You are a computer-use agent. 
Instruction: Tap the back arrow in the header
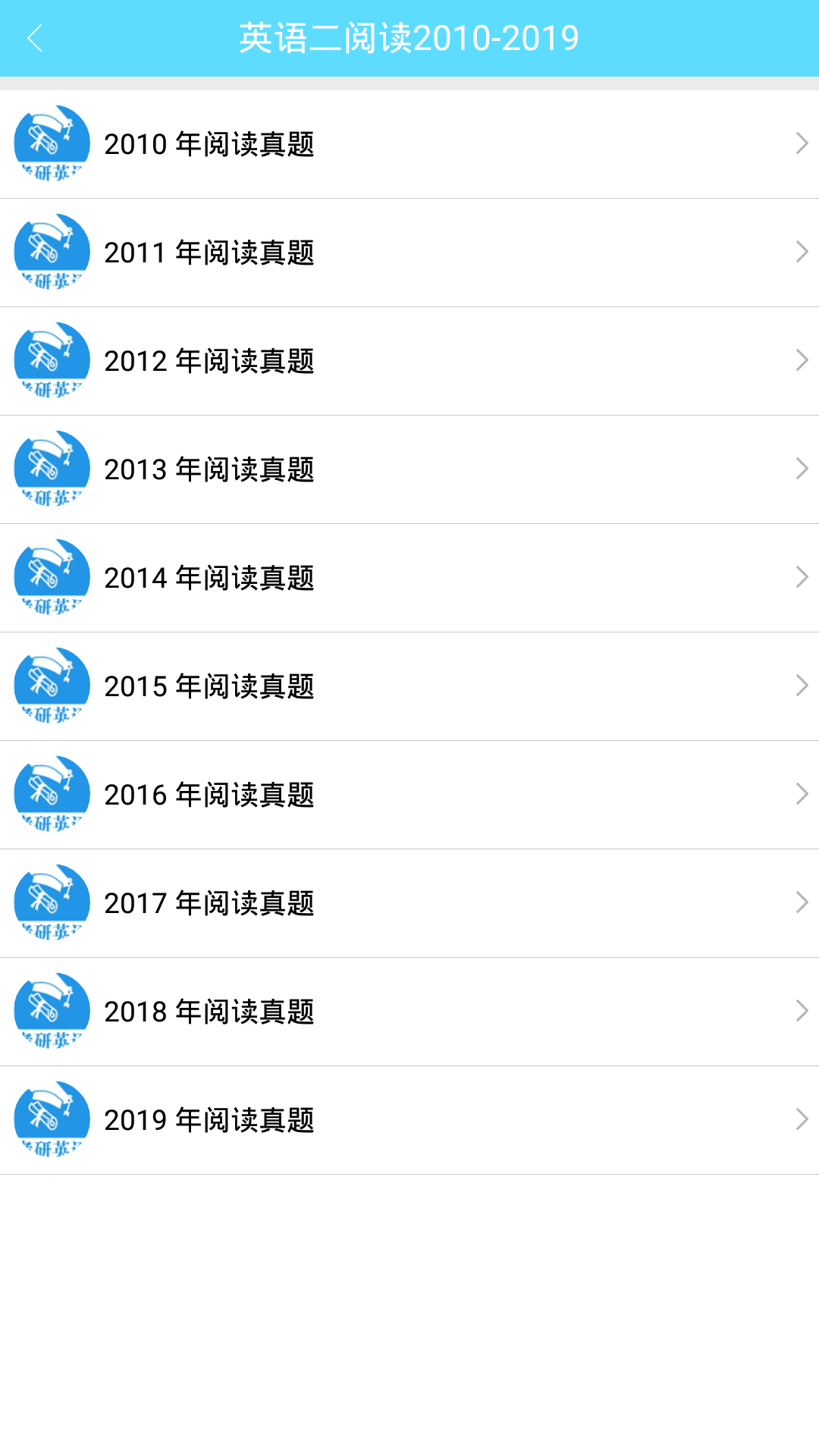point(36,37)
